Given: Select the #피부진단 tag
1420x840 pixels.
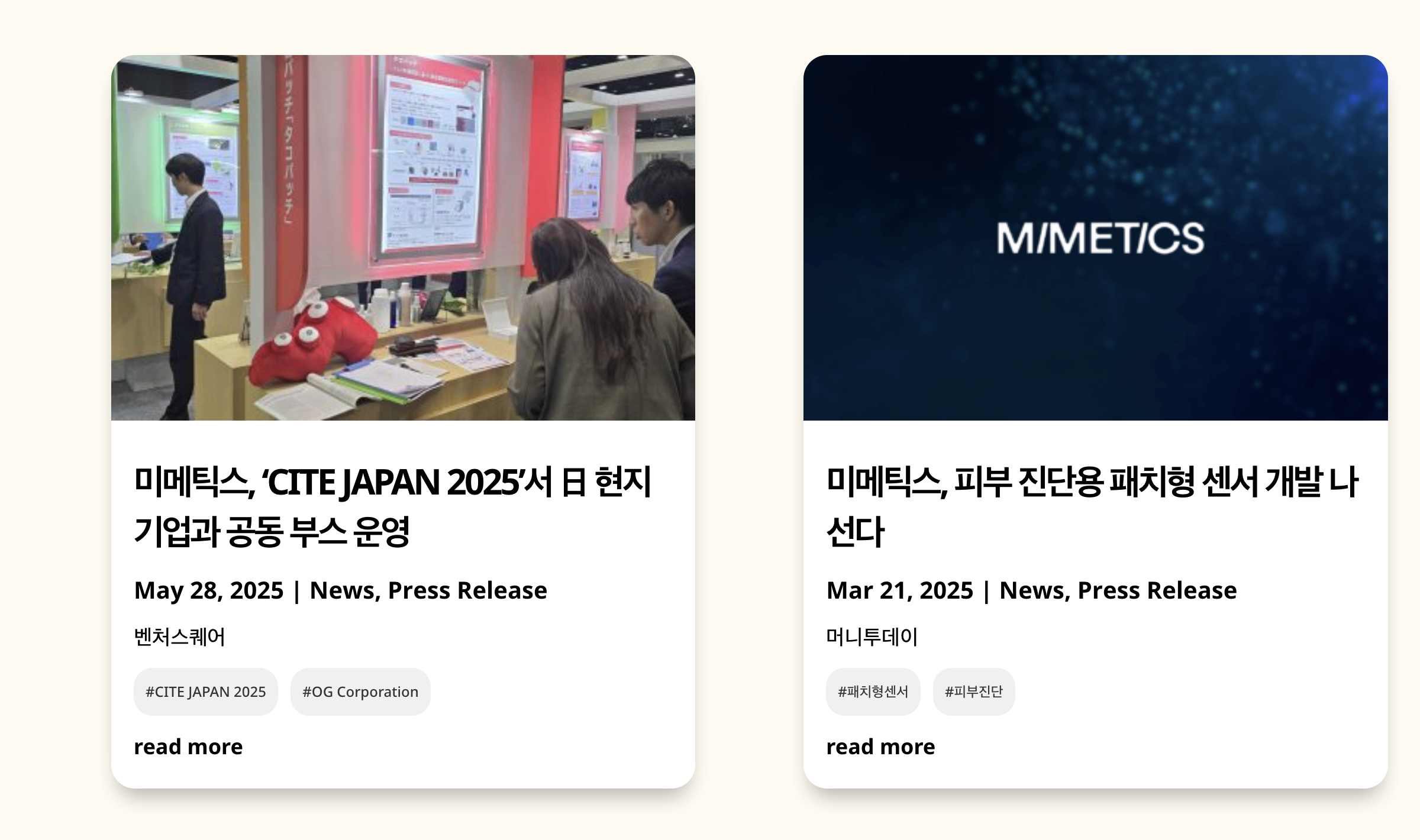Looking at the screenshot, I should tap(973, 692).
